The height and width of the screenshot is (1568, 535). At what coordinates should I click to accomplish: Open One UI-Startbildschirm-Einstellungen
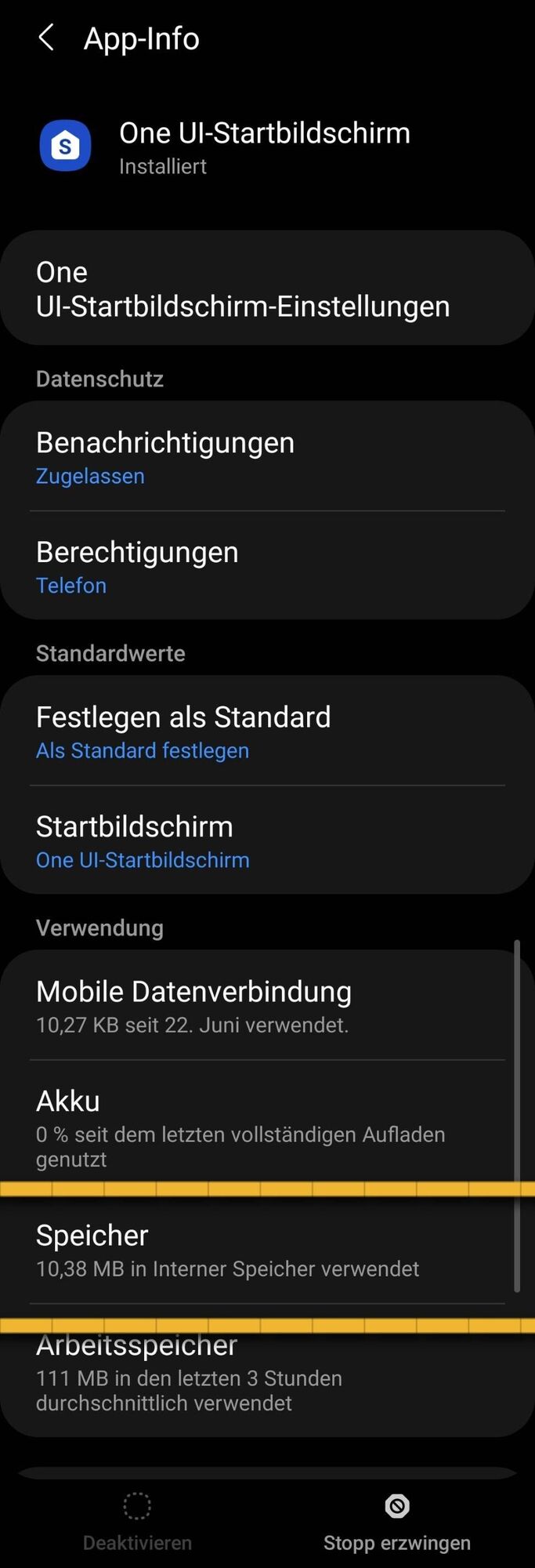coord(266,289)
